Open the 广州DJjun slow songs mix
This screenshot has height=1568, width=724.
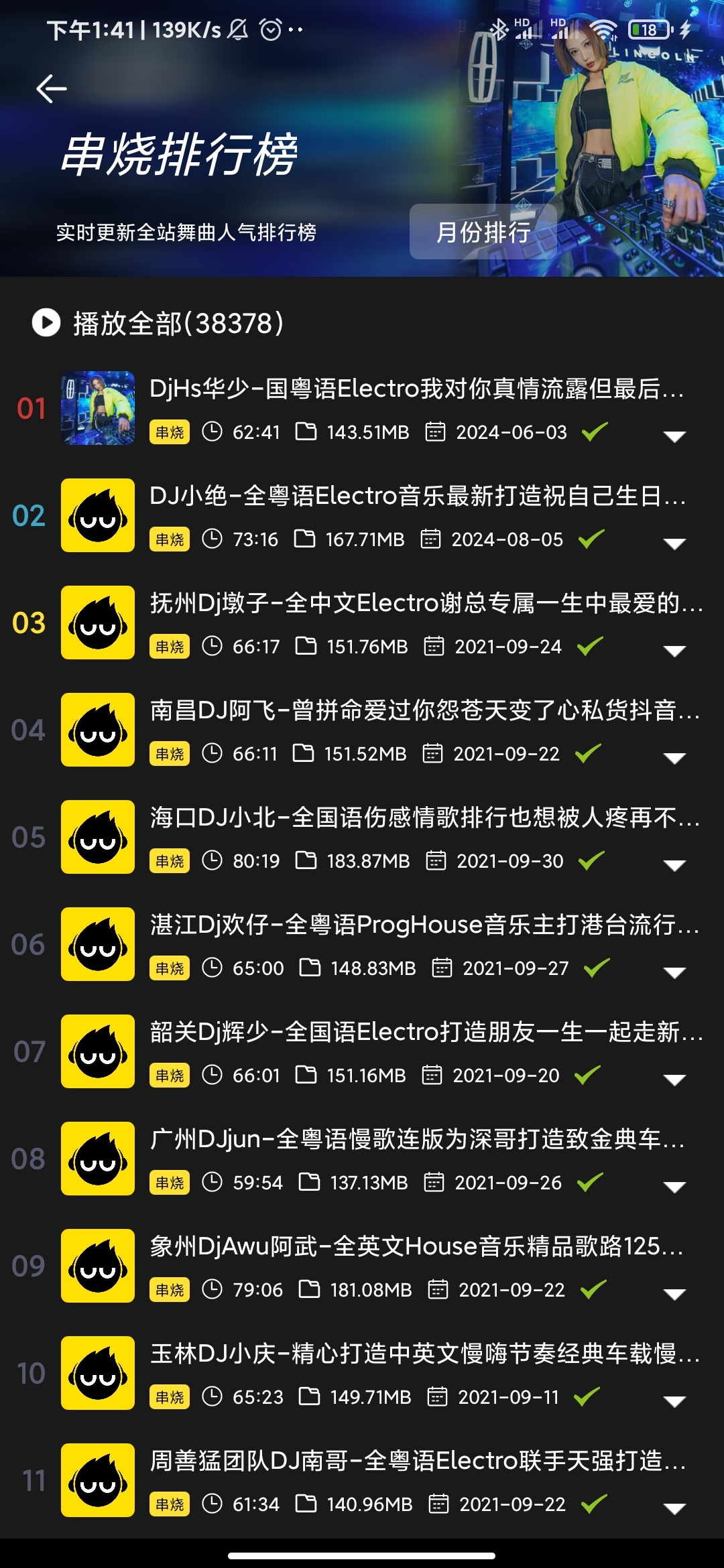[416, 1140]
